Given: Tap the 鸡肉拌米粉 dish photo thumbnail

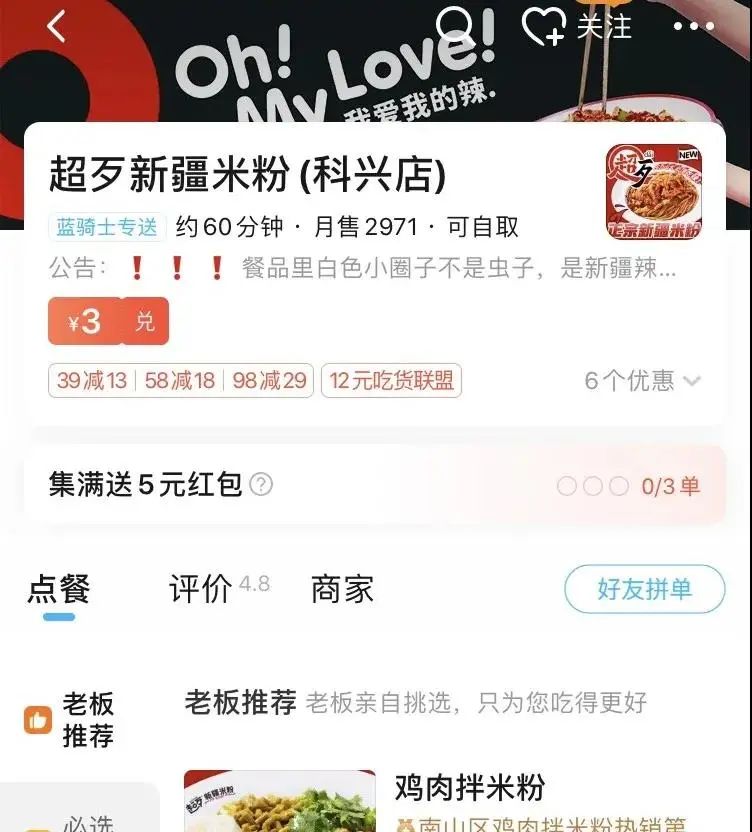Looking at the screenshot, I should click(280, 800).
